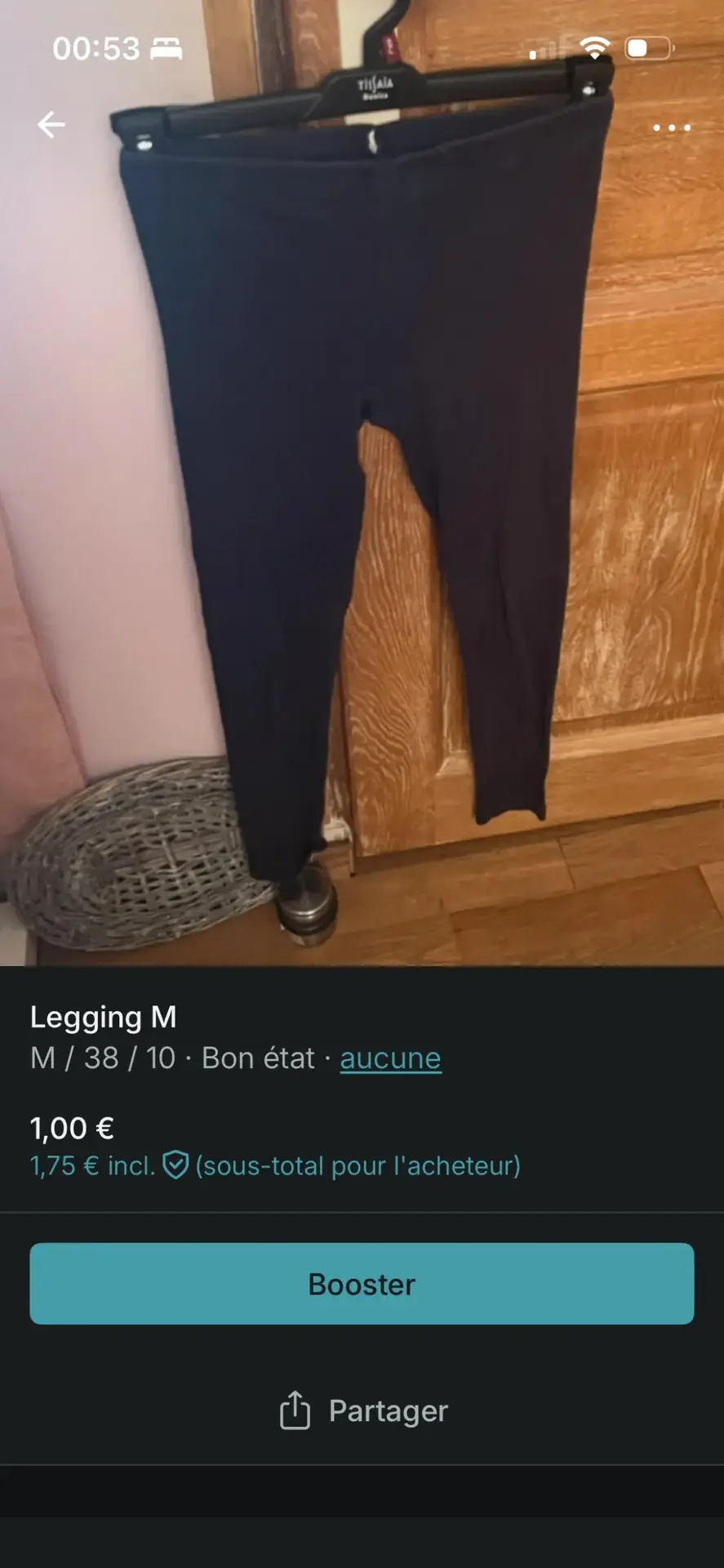This screenshot has width=724, height=1568.
Task: Tap the Booster button
Action: click(362, 1284)
